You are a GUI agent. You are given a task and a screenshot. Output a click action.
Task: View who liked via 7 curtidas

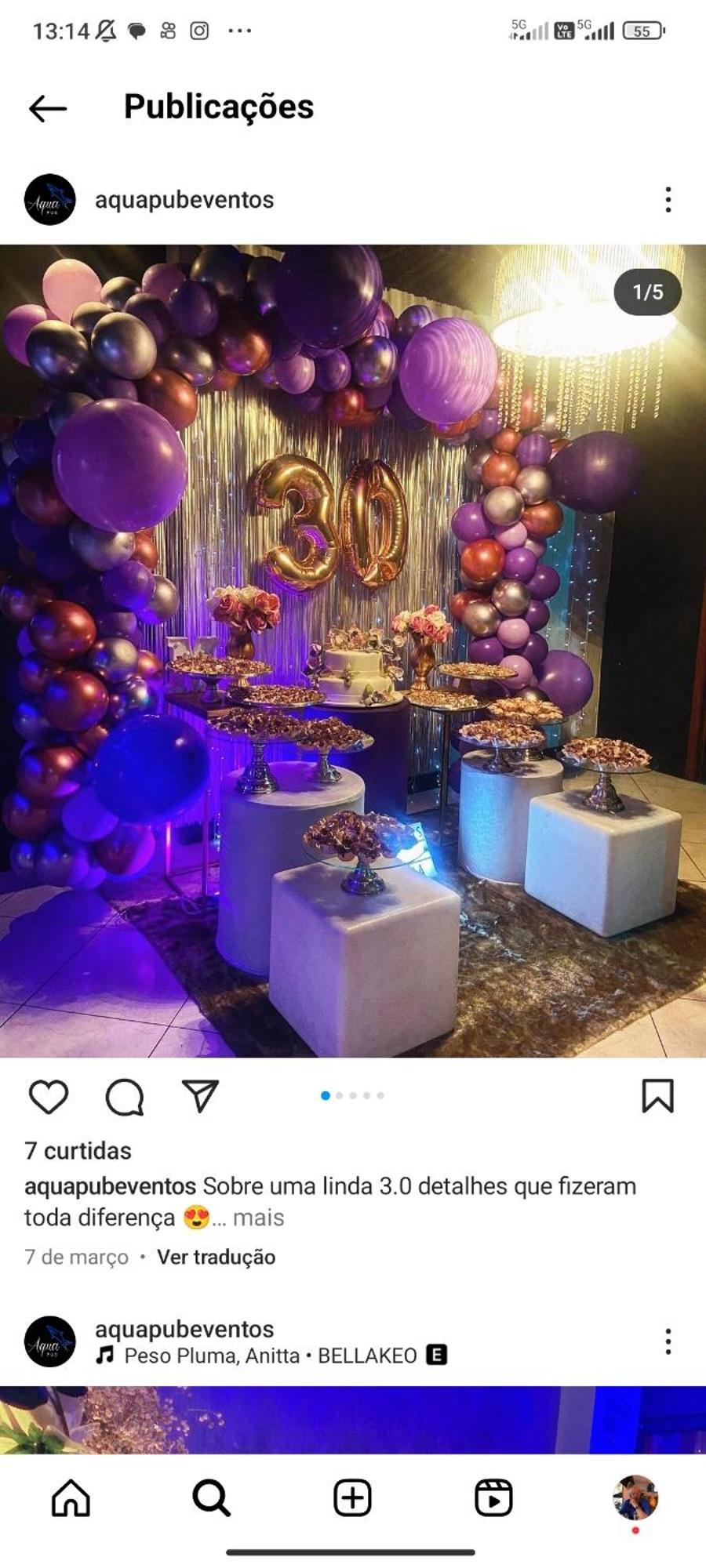pos(78,1151)
